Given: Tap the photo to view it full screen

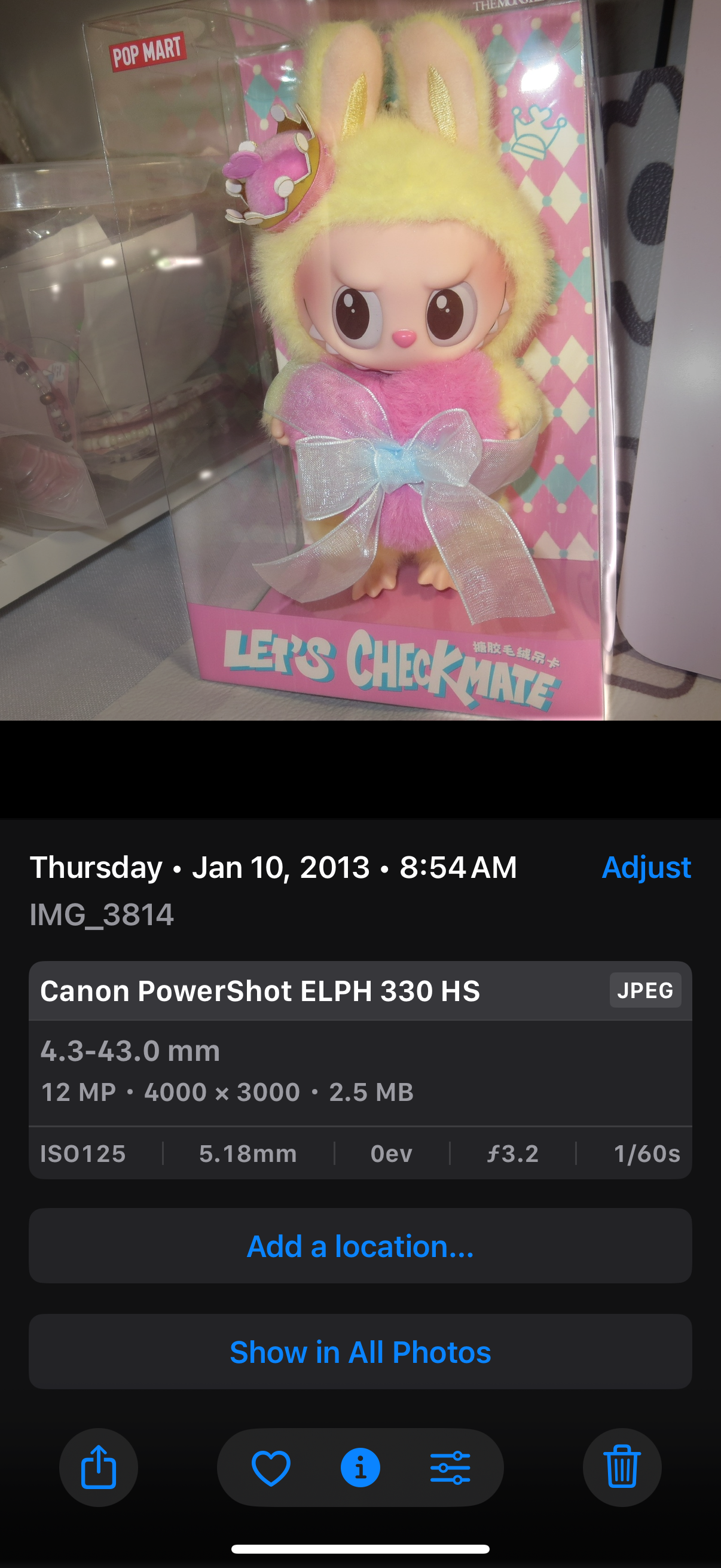Looking at the screenshot, I should coord(360,359).
